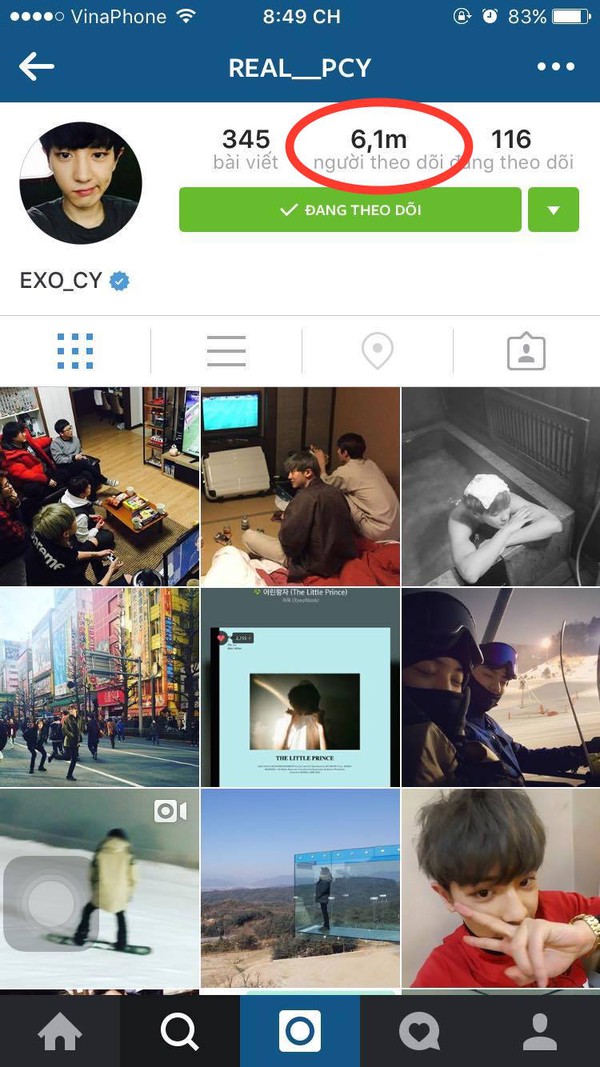
Task: Open the living room gaming group photo
Action: tap(99, 486)
